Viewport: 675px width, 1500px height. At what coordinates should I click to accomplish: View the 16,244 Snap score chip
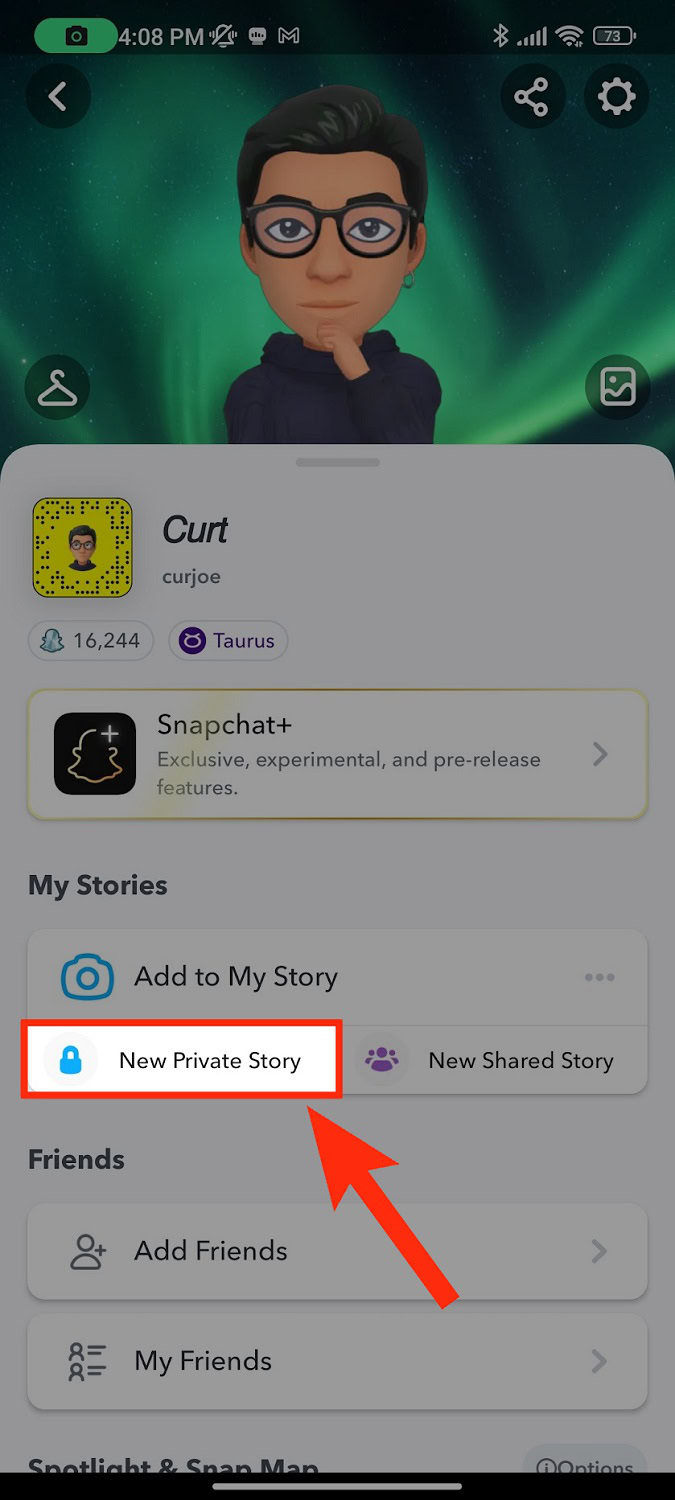pyautogui.click(x=91, y=641)
